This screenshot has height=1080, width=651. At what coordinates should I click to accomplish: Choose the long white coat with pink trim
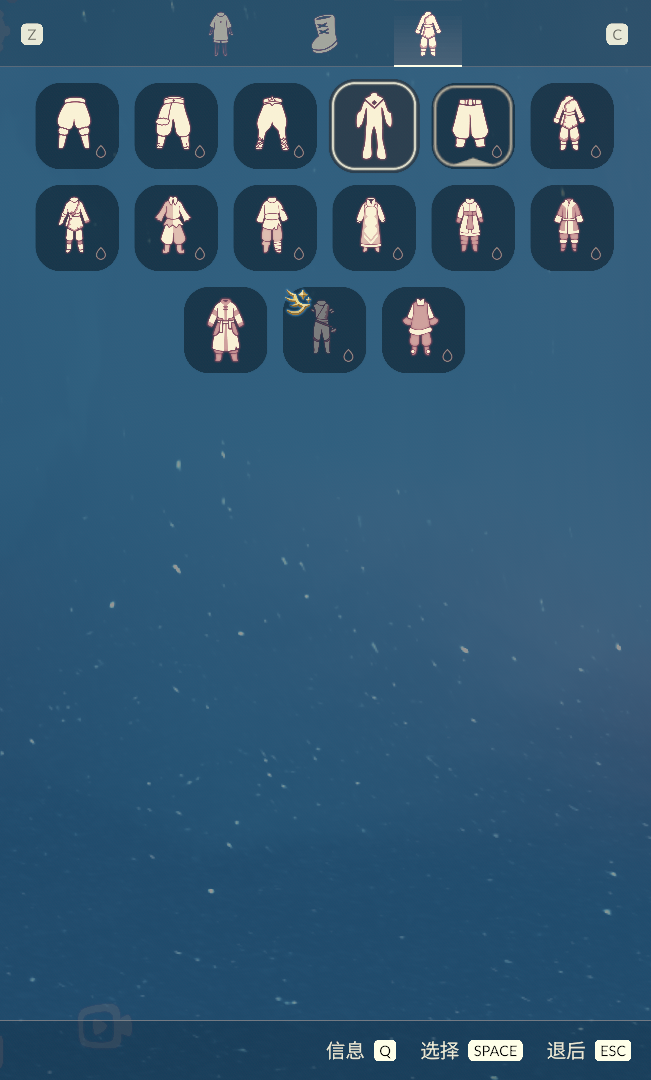point(225,329)
